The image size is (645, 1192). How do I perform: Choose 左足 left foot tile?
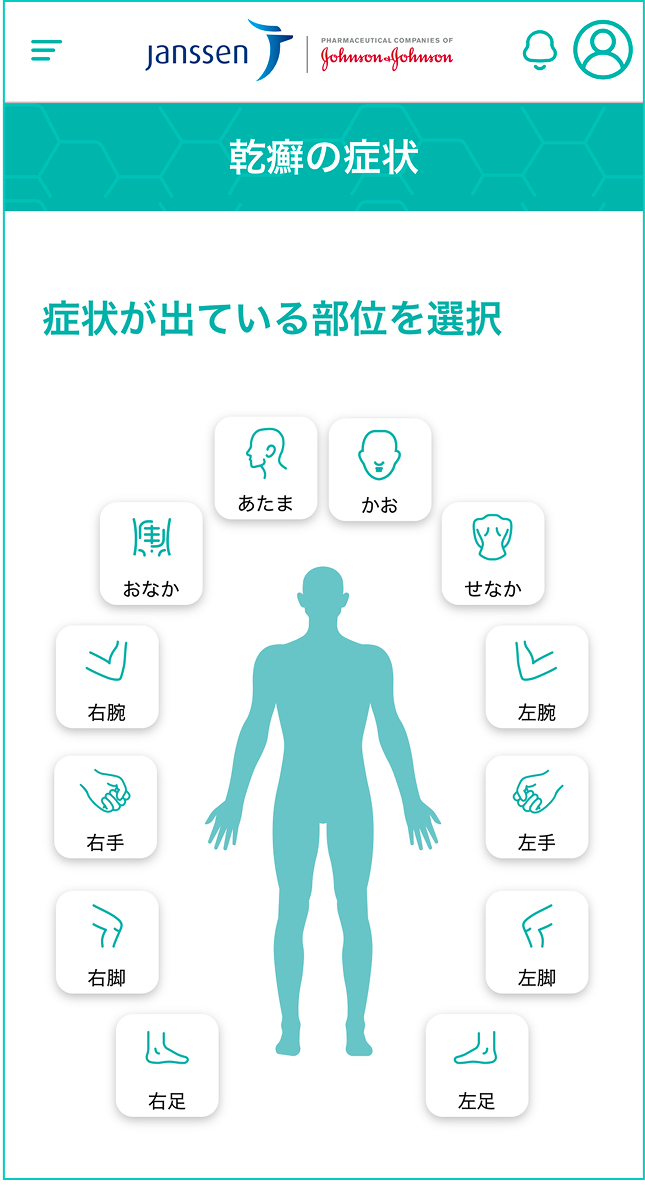[x=477, y=1065]
